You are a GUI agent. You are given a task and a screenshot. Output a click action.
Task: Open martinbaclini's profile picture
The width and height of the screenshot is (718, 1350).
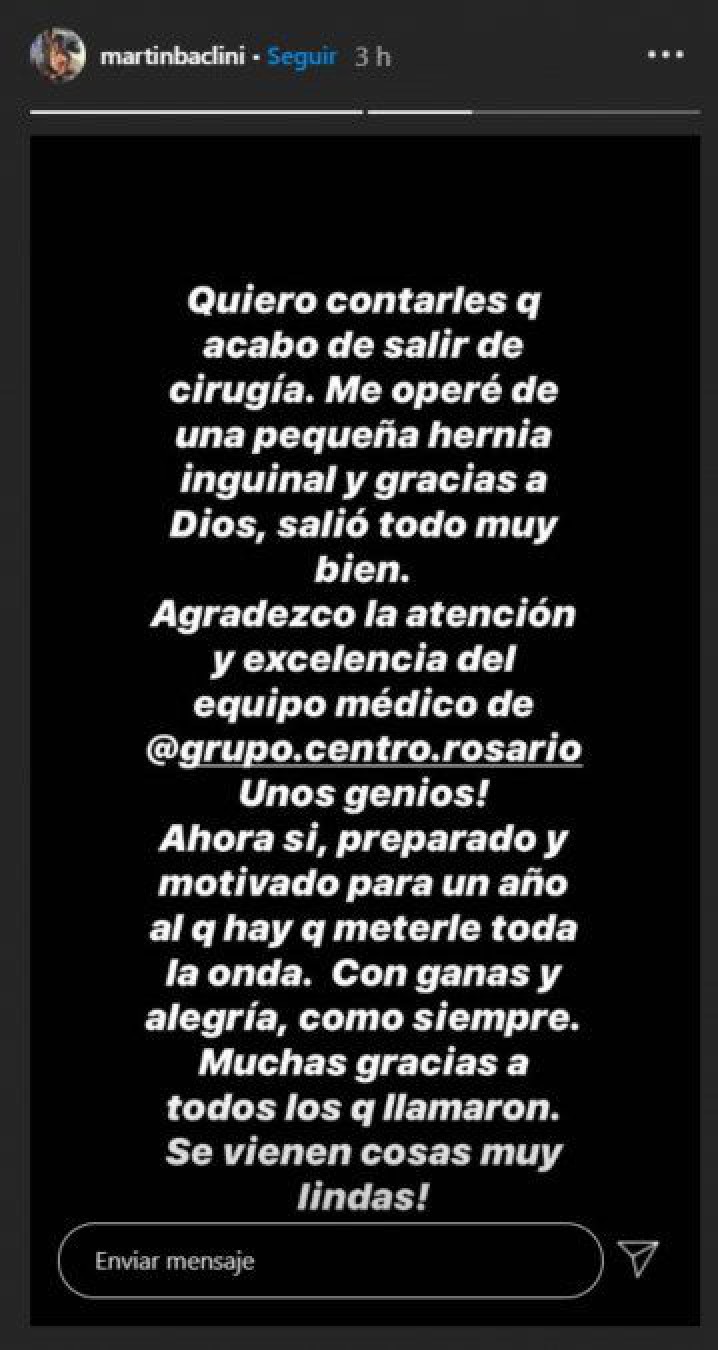(58, 56)
